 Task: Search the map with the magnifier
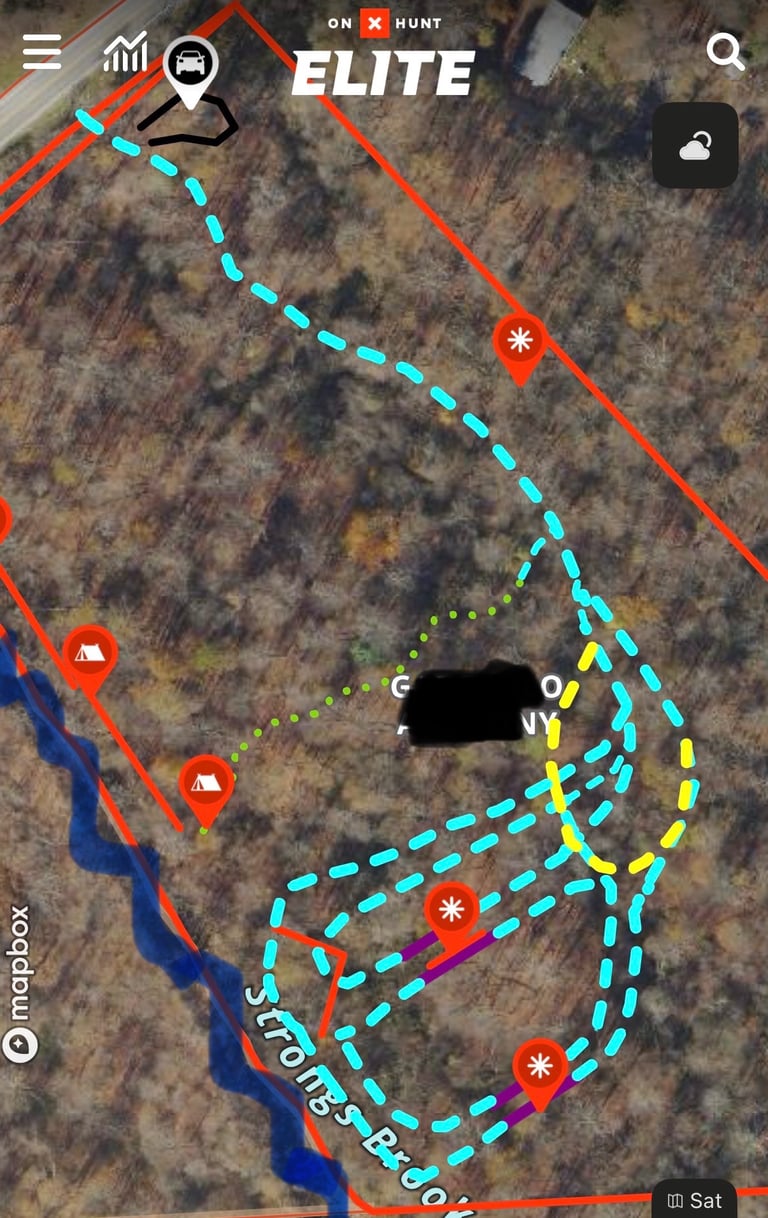tap(725, 50)
